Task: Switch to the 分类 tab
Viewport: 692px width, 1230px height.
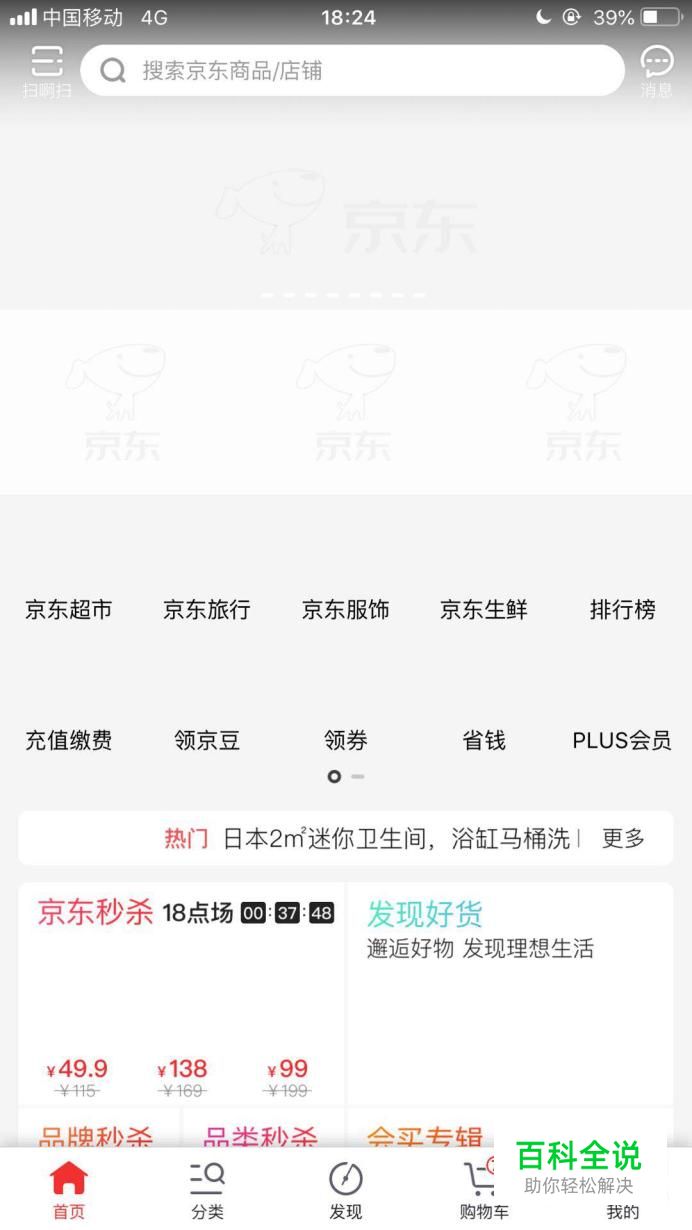Action: point(207,1190)
